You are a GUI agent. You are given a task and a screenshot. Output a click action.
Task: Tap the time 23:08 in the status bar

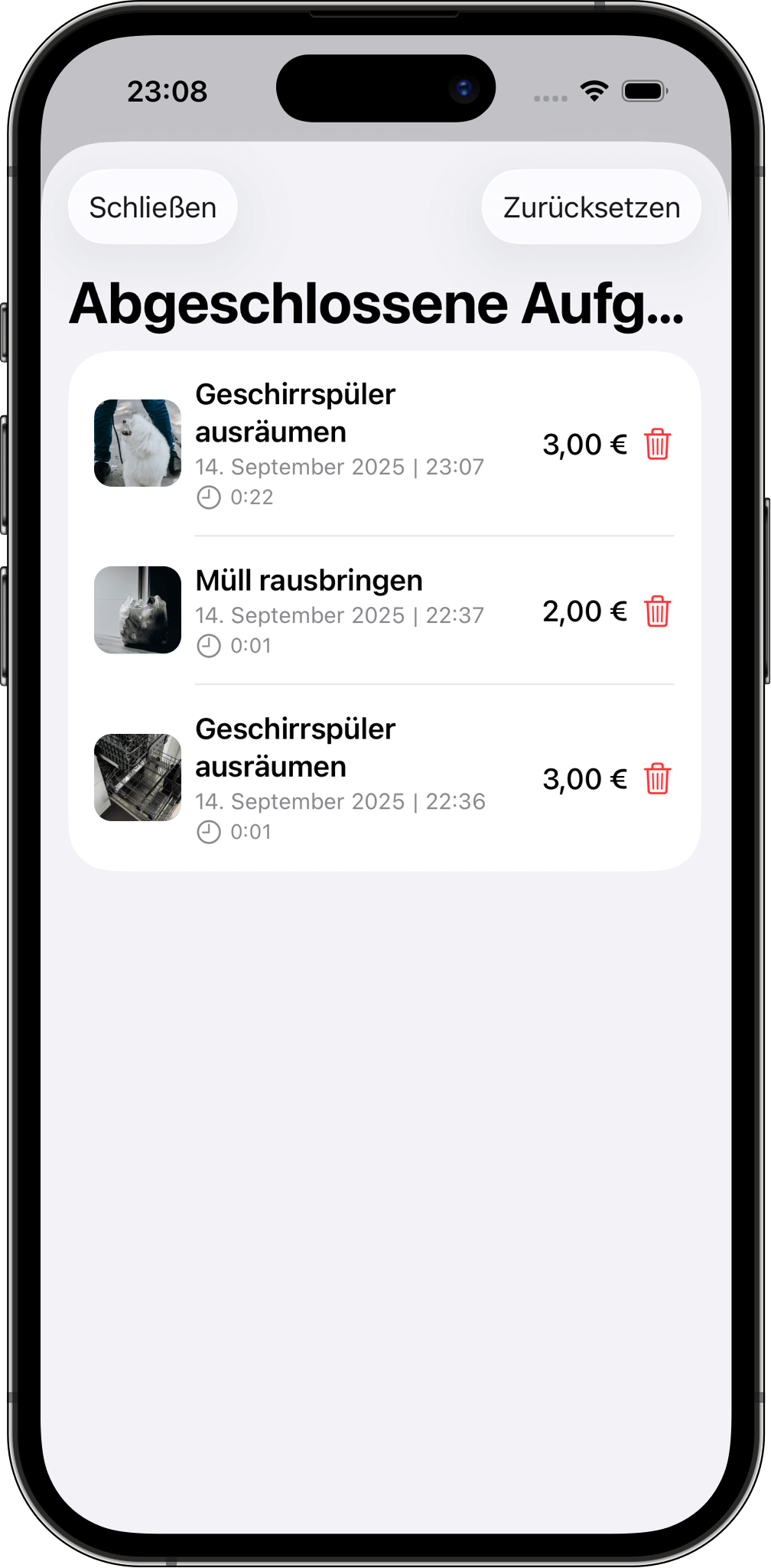[x=168, y=89]
